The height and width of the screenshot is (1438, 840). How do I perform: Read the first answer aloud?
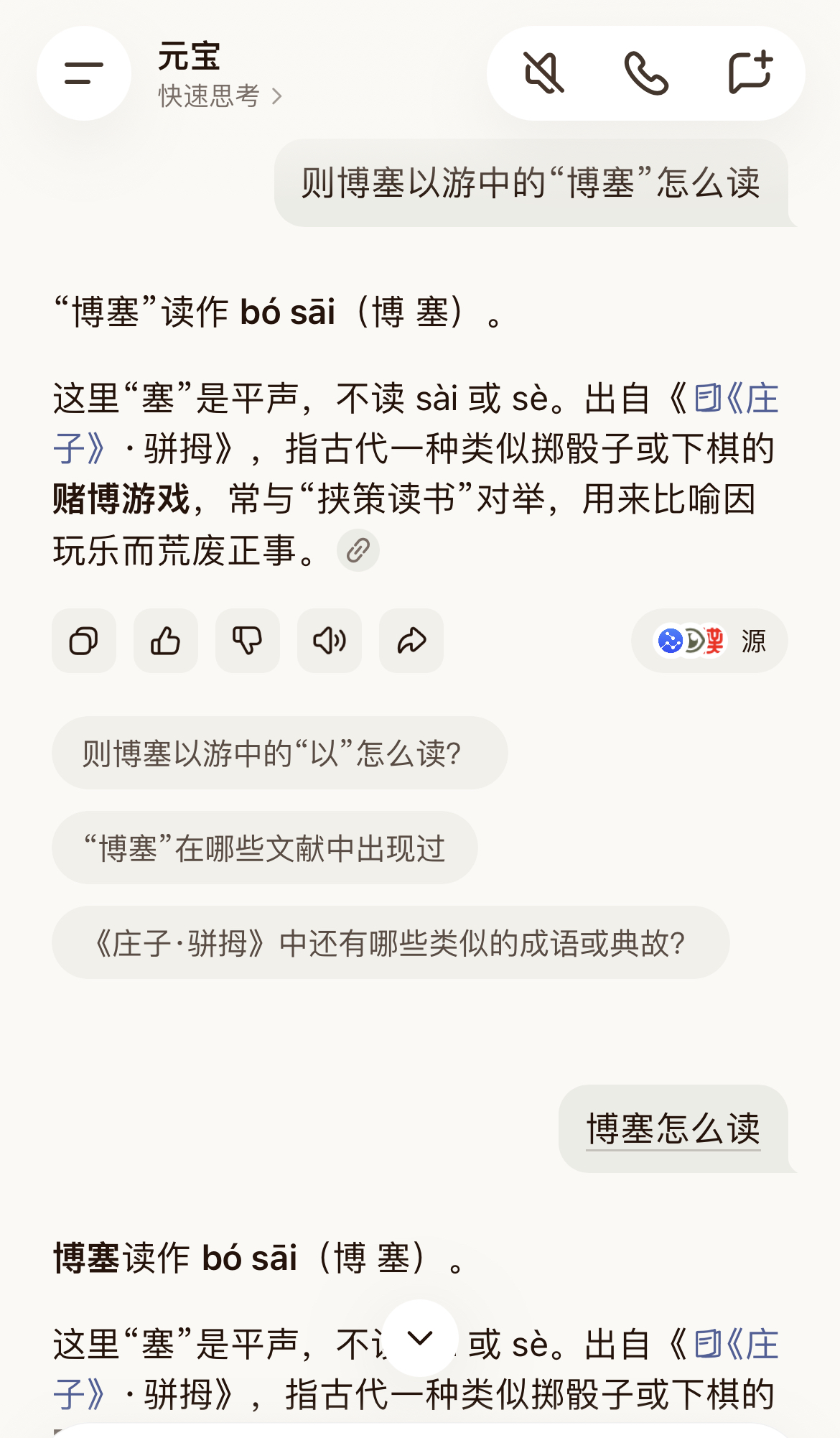coord(330,641)
